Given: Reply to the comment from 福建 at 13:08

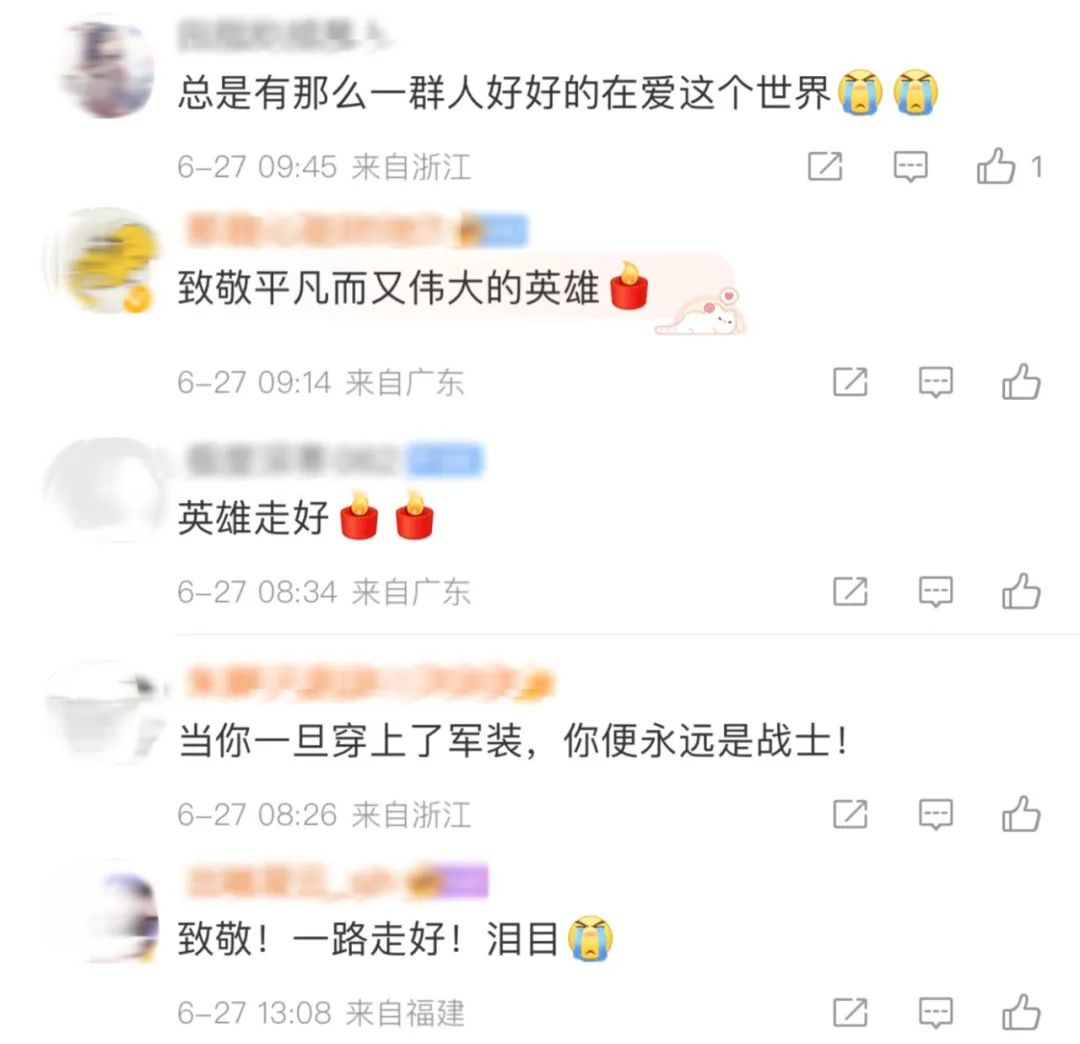Looking at the screenshot, I should coord(936,1012).
